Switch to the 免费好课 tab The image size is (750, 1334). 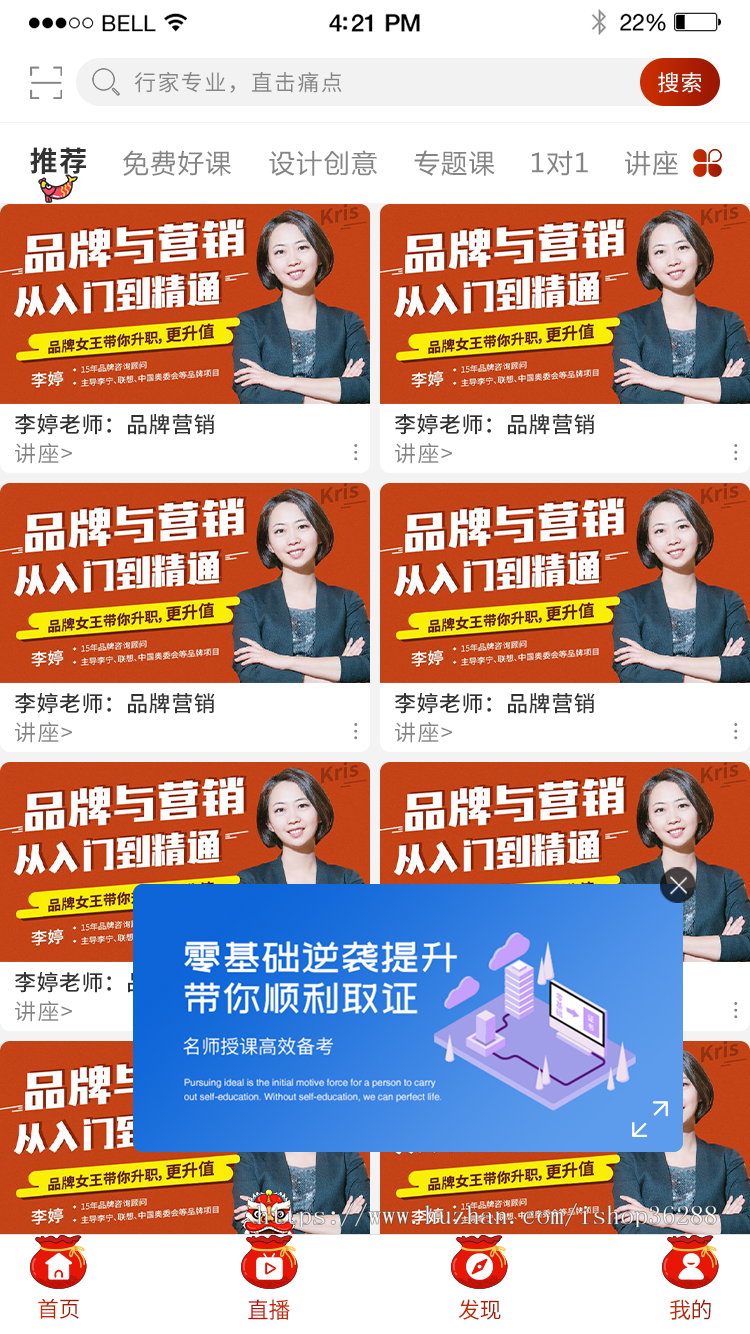(176, 163)
